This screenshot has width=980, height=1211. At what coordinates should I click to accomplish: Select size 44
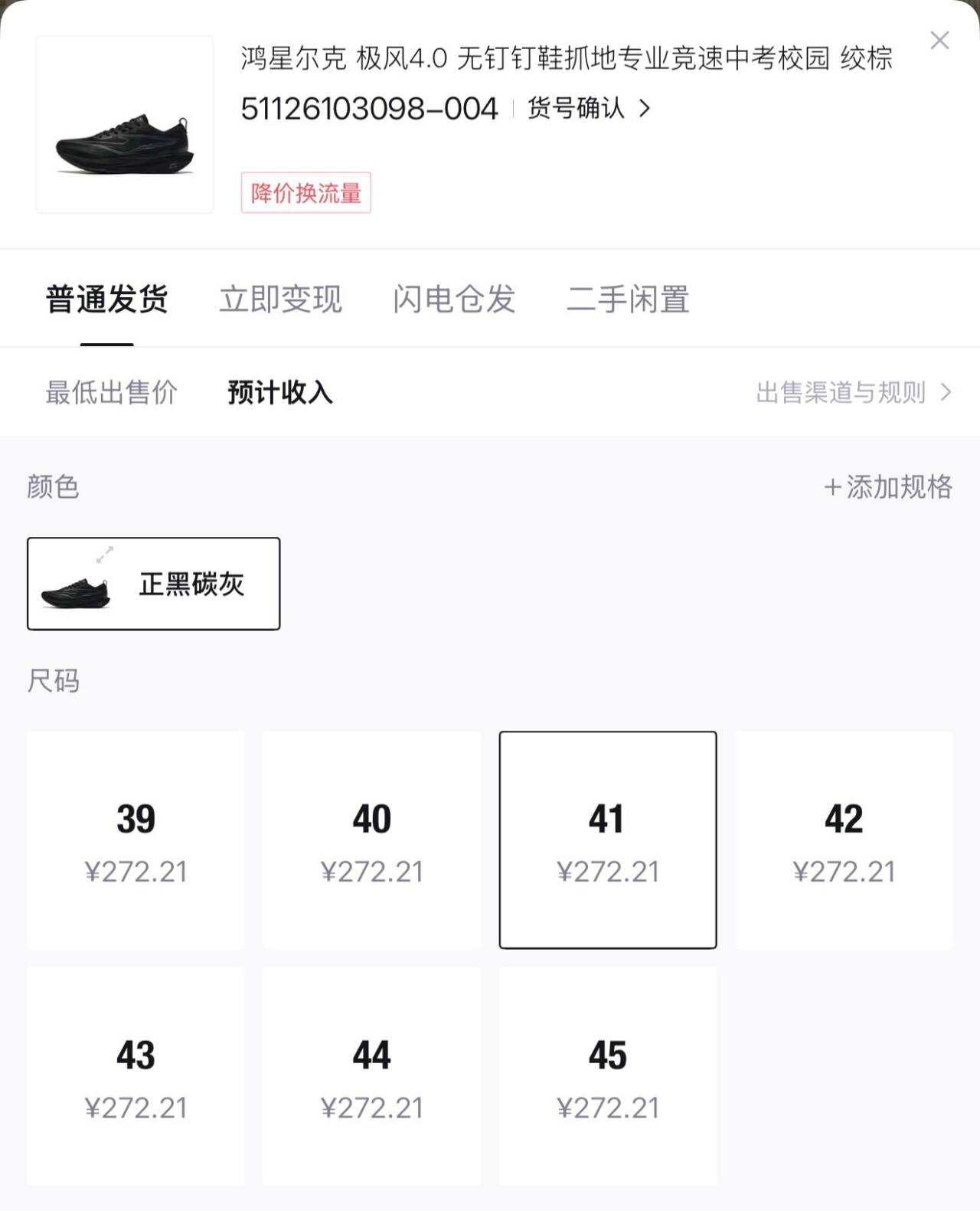[372, 1076]
